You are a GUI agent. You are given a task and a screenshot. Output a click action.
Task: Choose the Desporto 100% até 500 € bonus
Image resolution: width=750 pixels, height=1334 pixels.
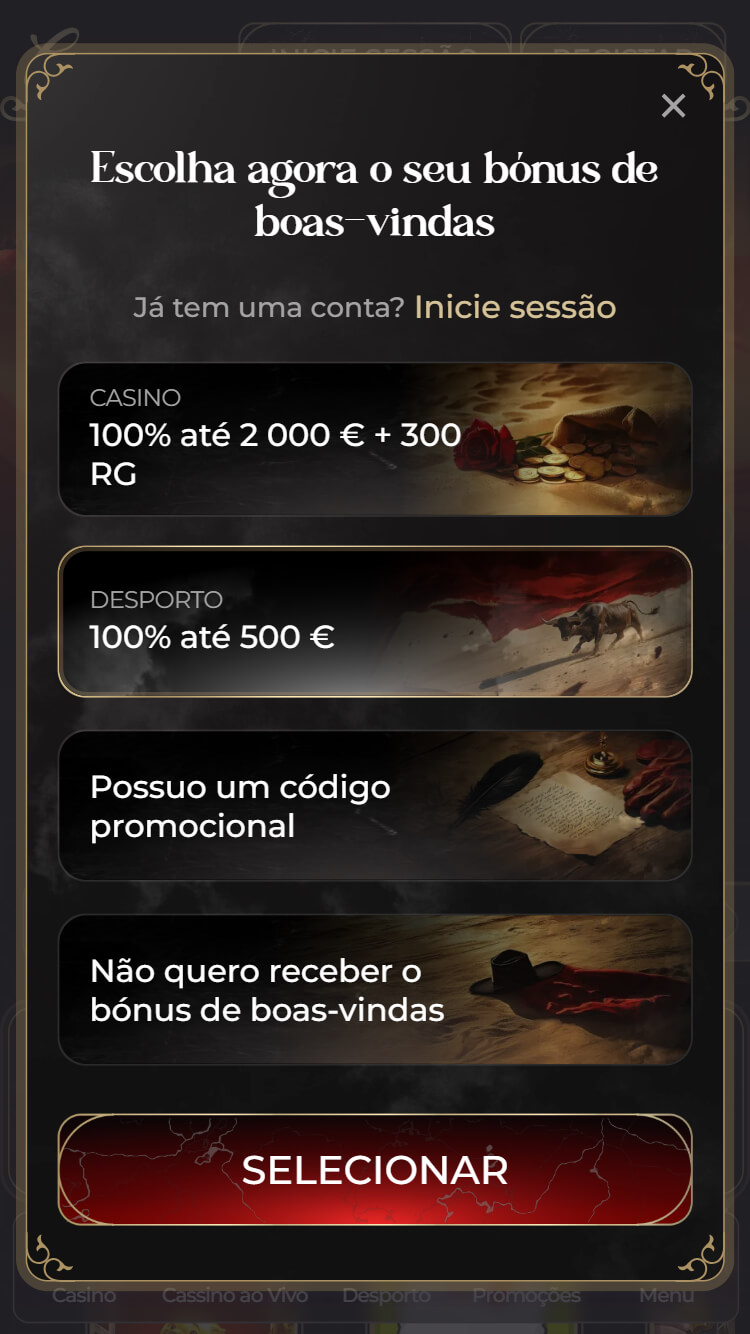coord(375,621)
